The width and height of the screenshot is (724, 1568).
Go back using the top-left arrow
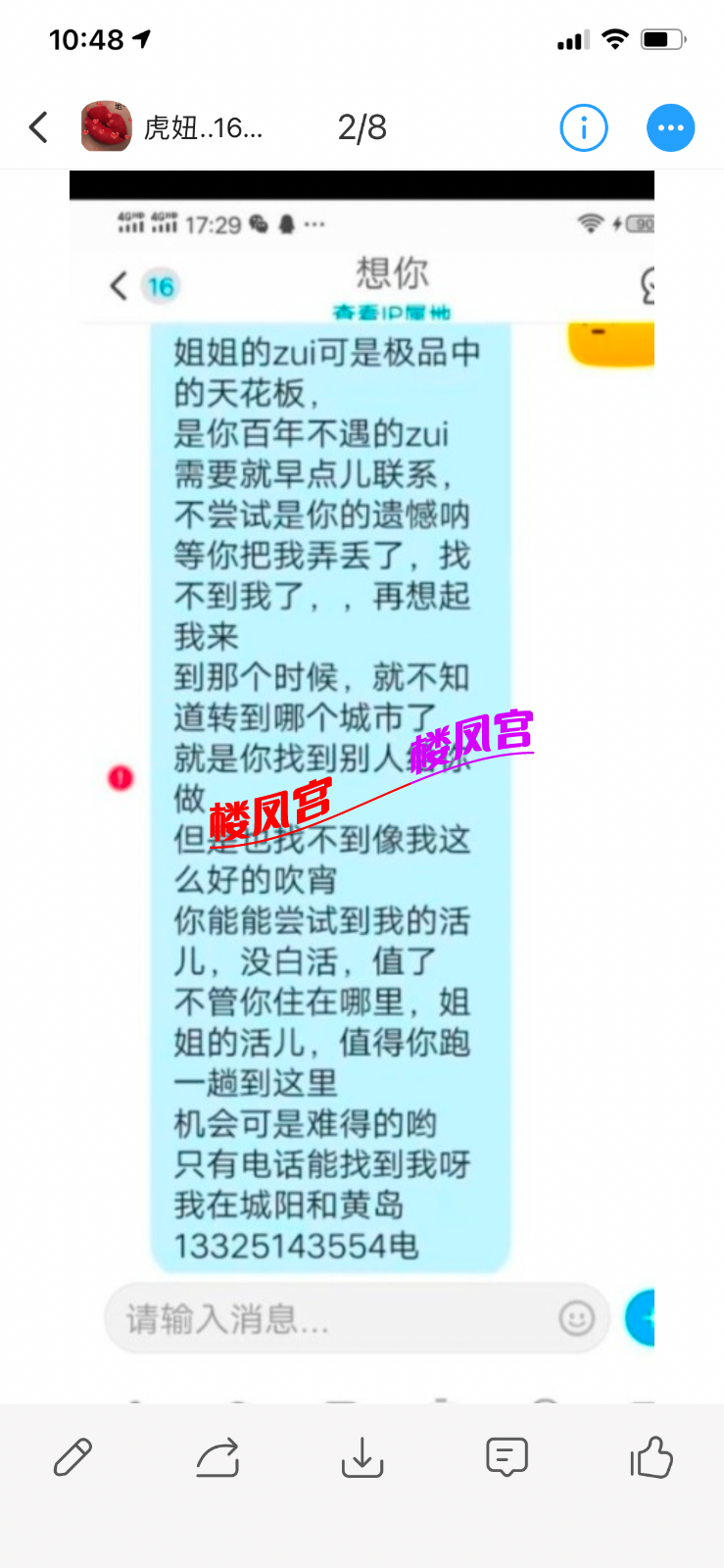point(39,127)
